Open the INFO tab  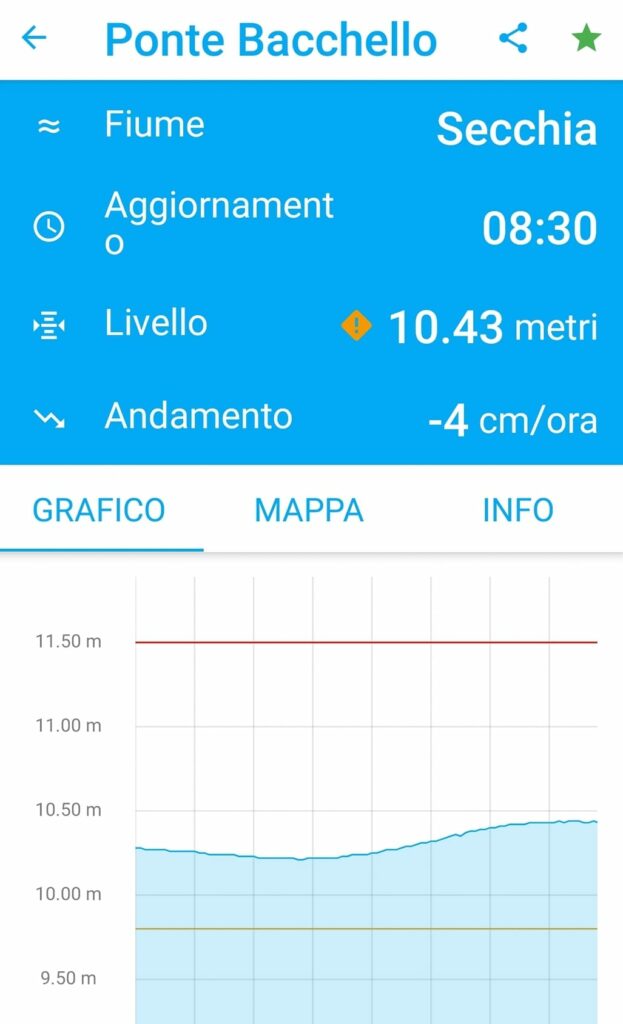coord(518,510)
